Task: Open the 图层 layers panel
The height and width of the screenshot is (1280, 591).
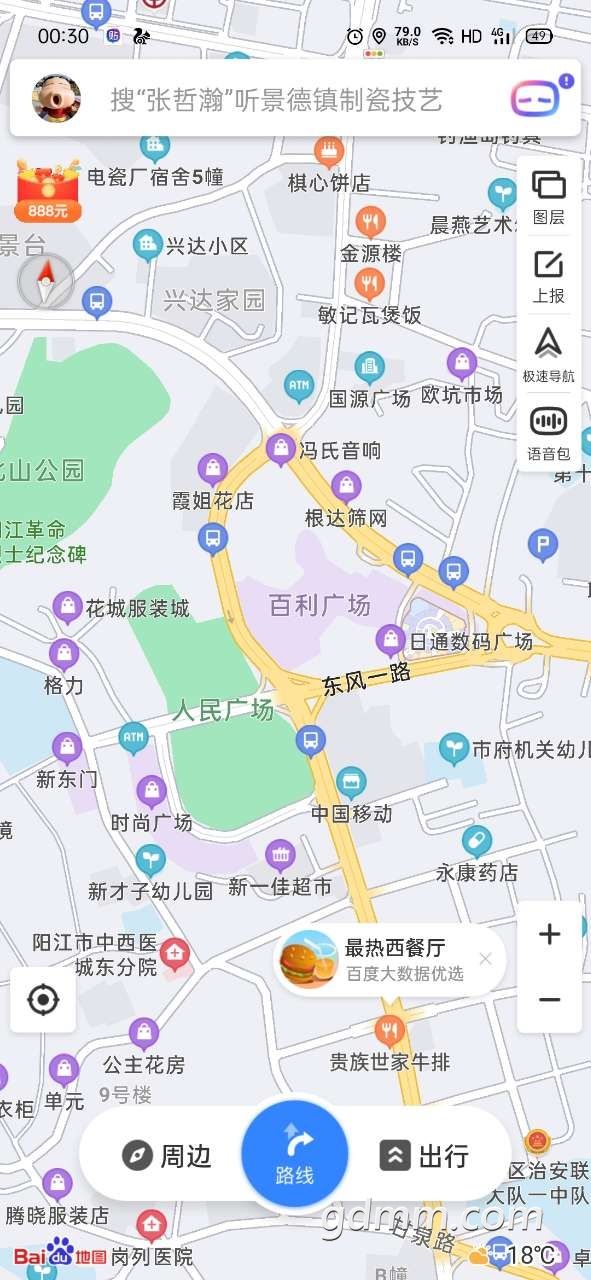Action: click(x=548, y=197)
